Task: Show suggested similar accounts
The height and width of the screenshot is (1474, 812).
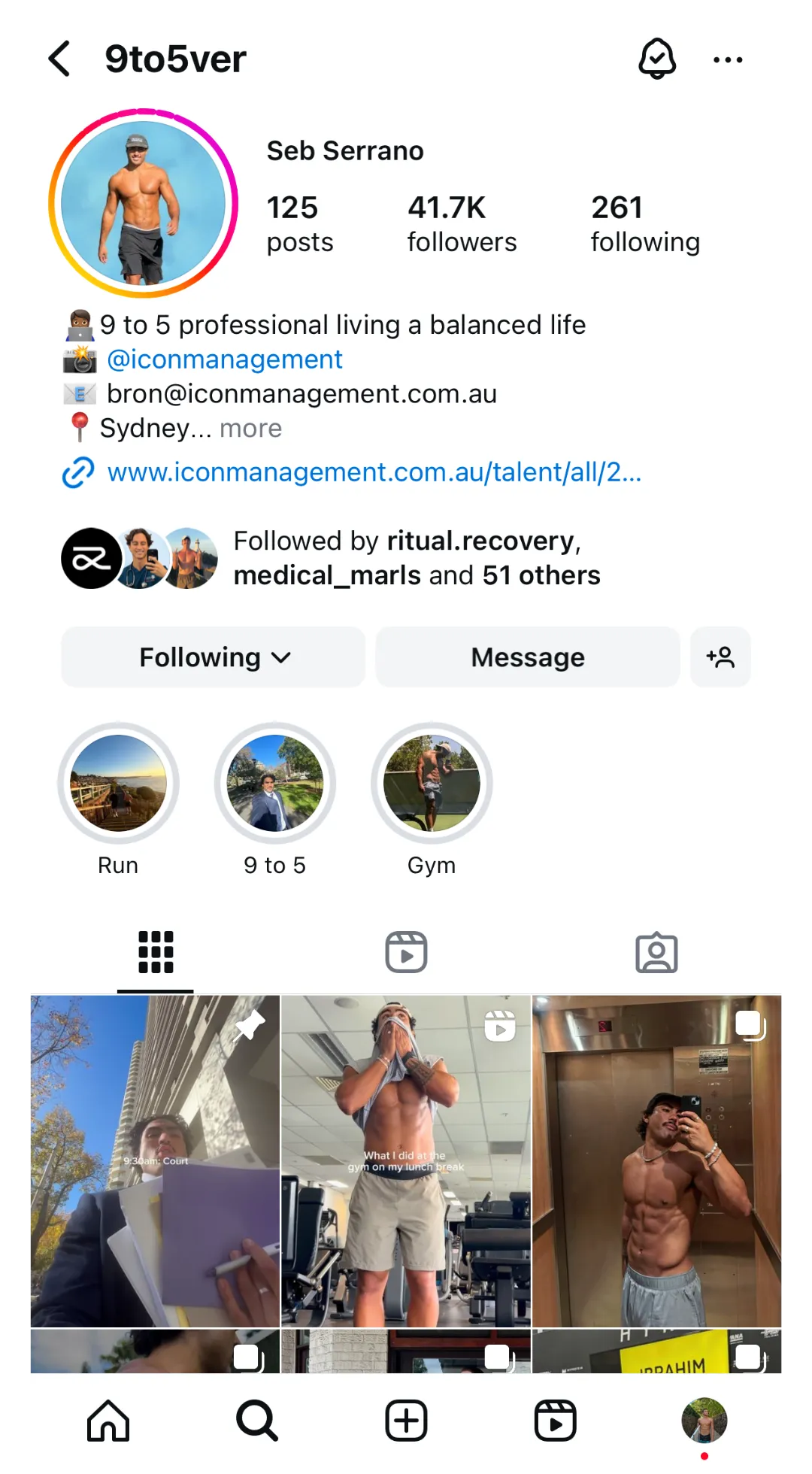Action: click(720, 657)
